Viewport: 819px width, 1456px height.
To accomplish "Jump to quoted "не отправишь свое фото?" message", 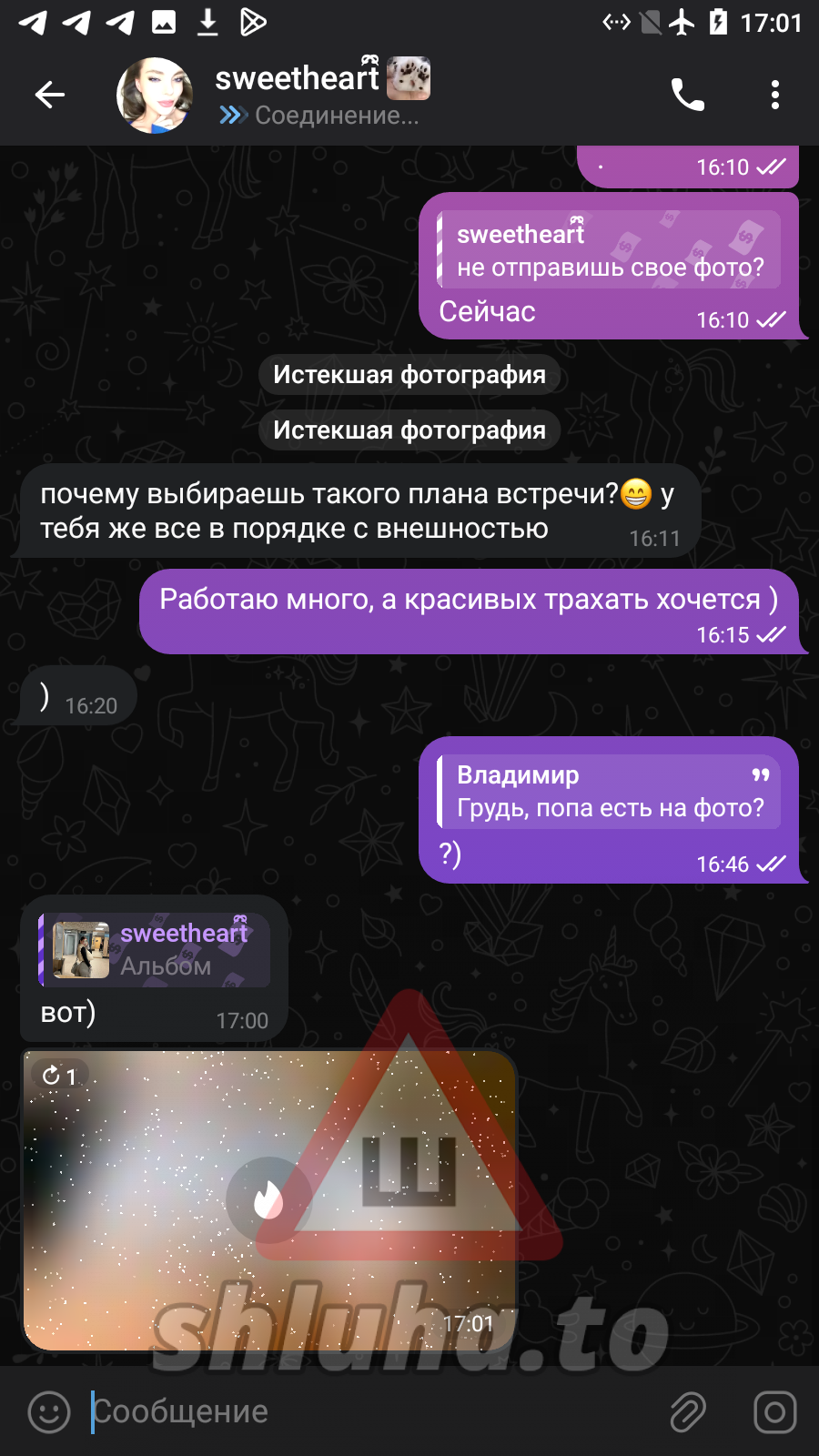I will tap(609, 250).
